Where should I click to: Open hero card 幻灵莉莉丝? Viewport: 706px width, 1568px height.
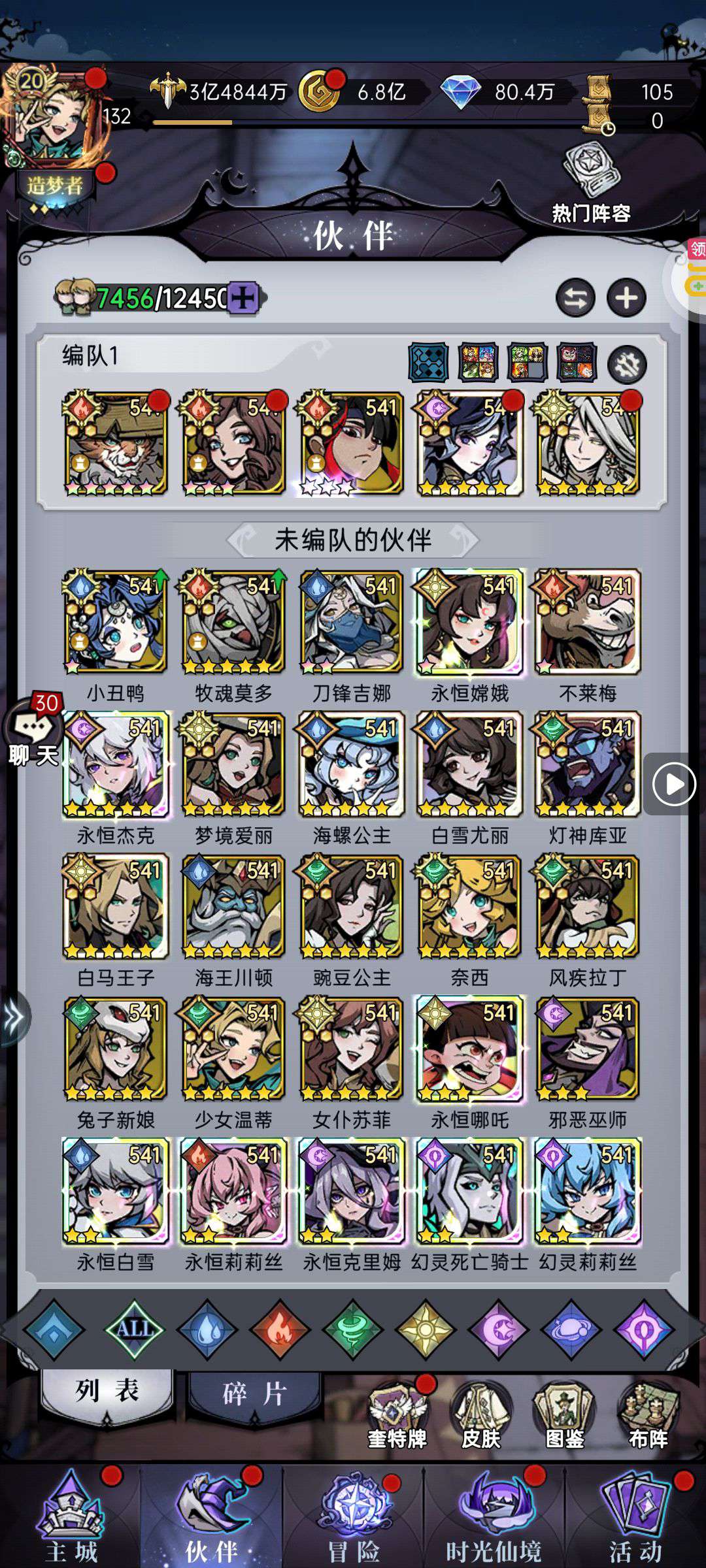pyautogui.click(x=587, y=1192)
